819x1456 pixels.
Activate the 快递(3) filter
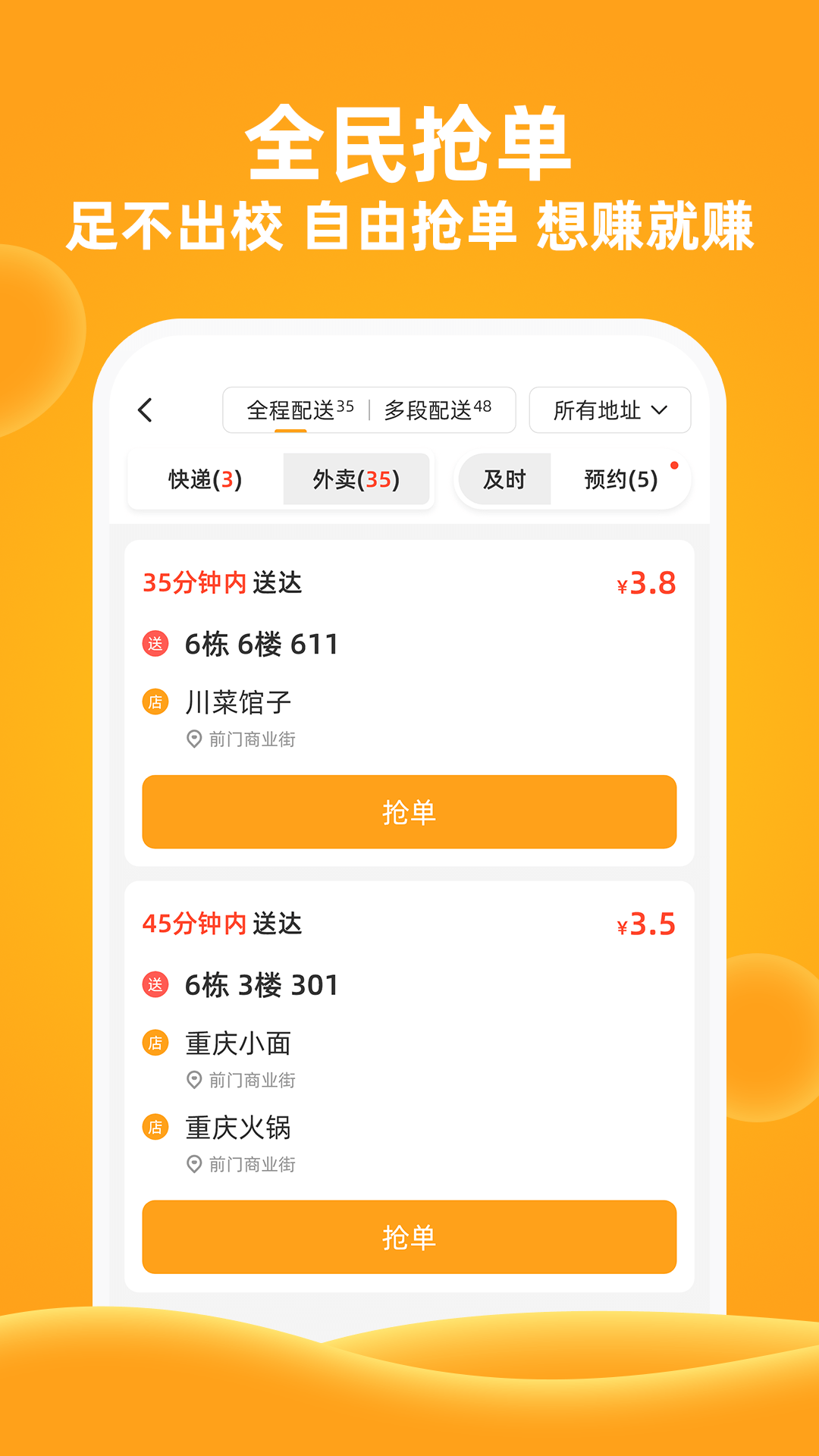203,479
